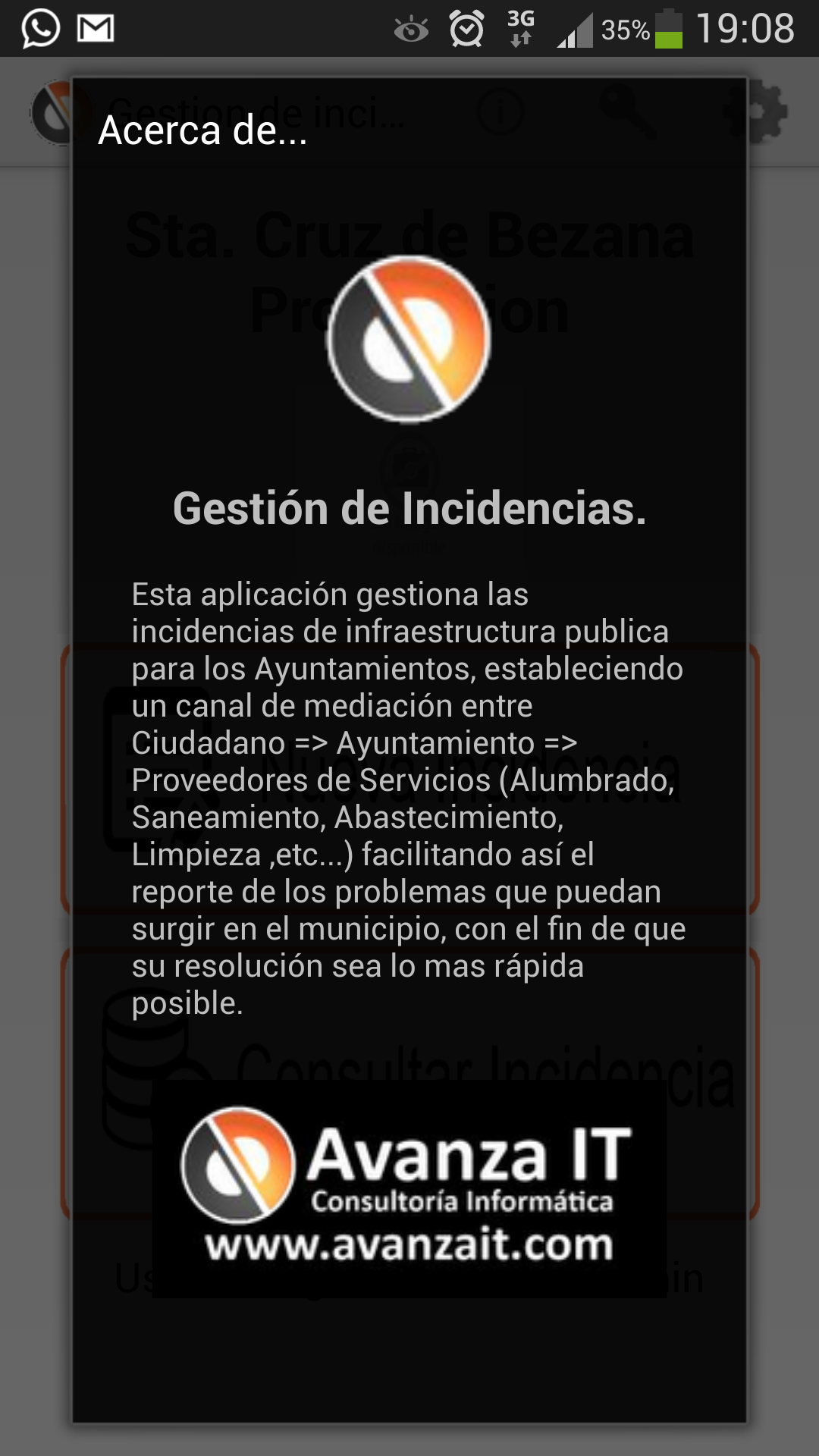Open the Avanza IT www.avanzait.com banner

[x=409, y=1188]
